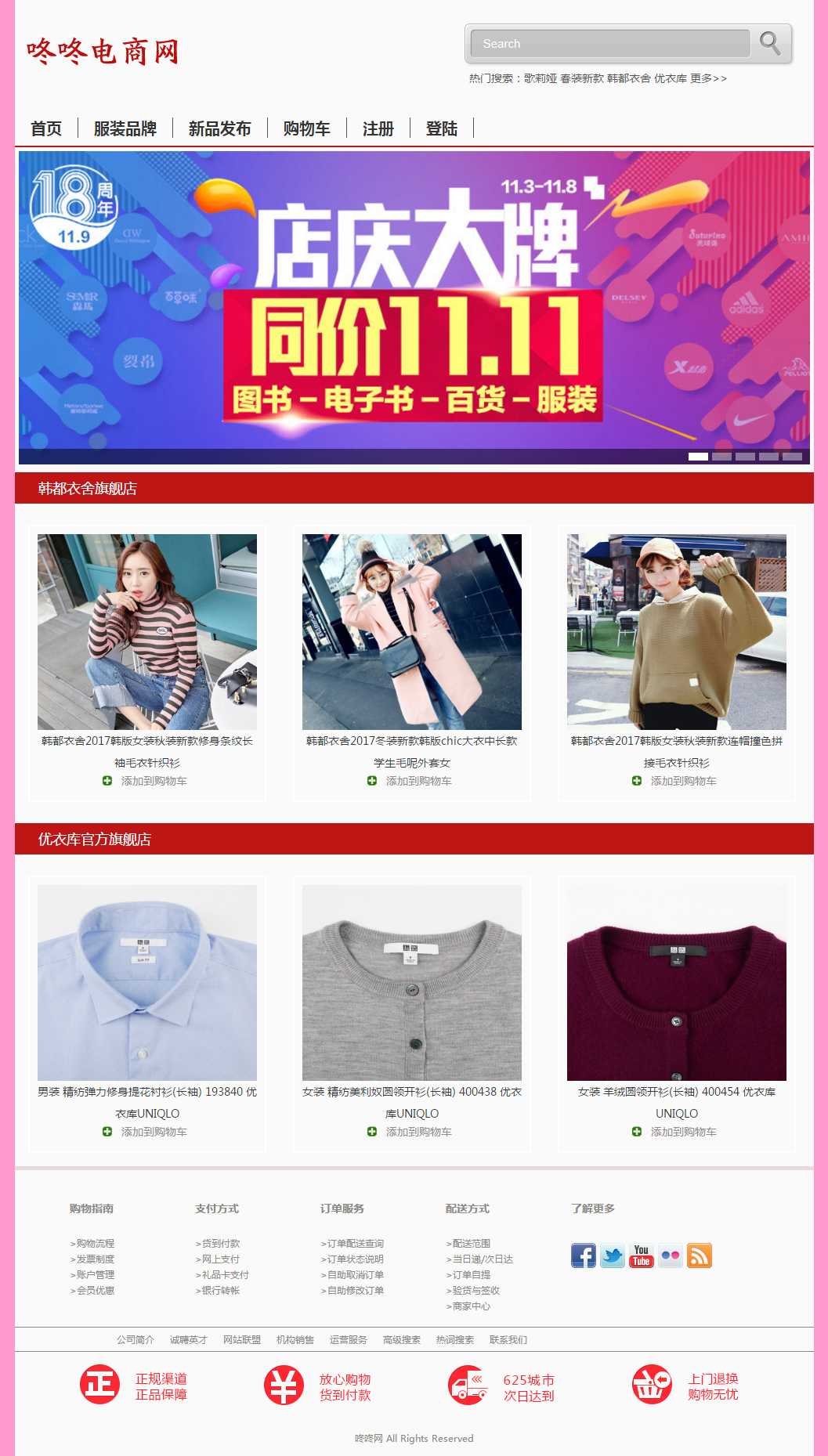The height and width of the screenshot is (1456, 828).
Task: Go to 购物车 in the navigation
Action: [x=306, y=128]
